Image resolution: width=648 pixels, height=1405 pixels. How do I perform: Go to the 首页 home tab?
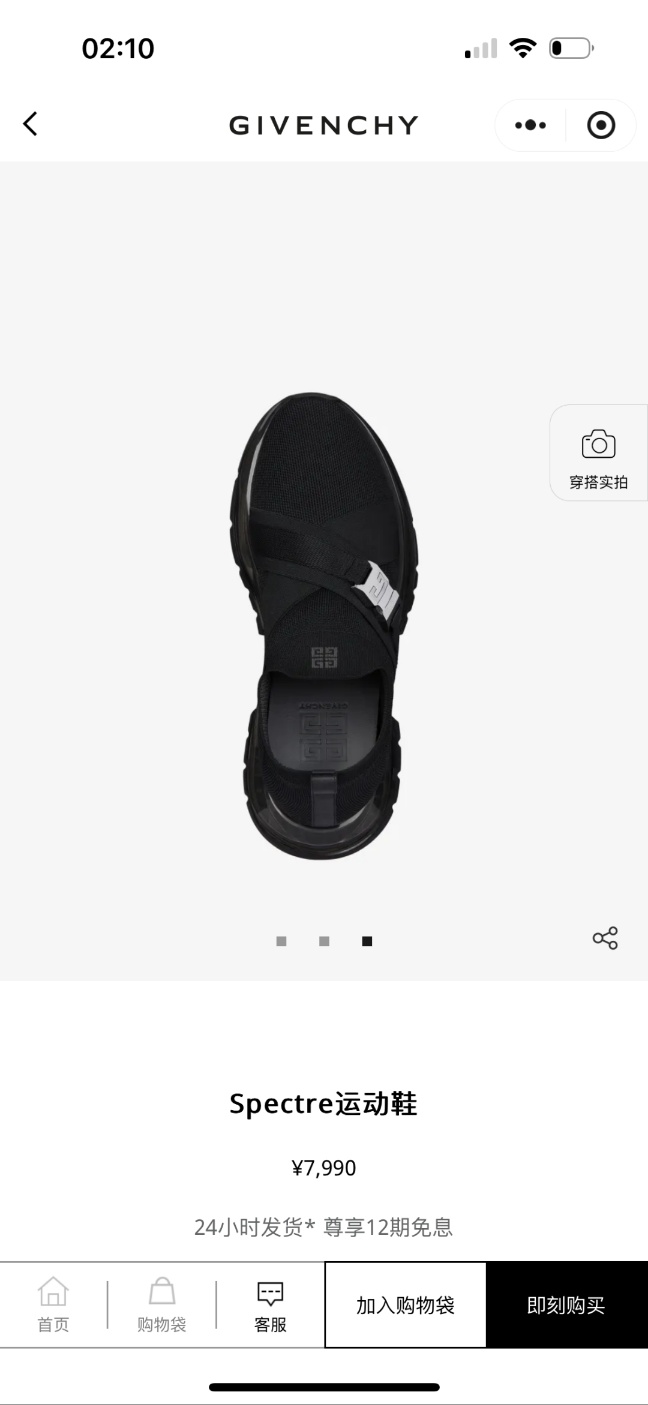(x=53, y=1304)
